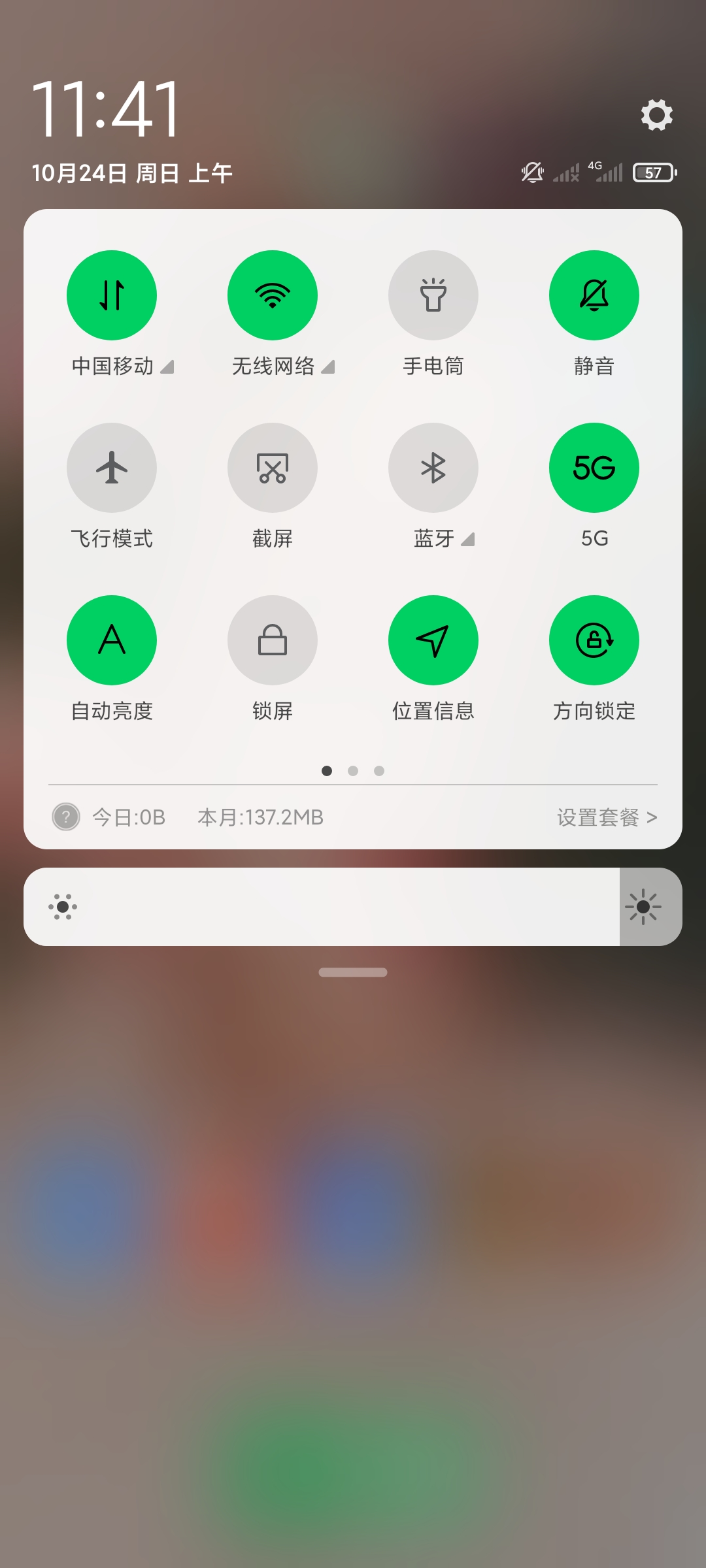Lock the screen with 锁屏
This screenshot has width=706, height=1568.
tap(273, 640)
